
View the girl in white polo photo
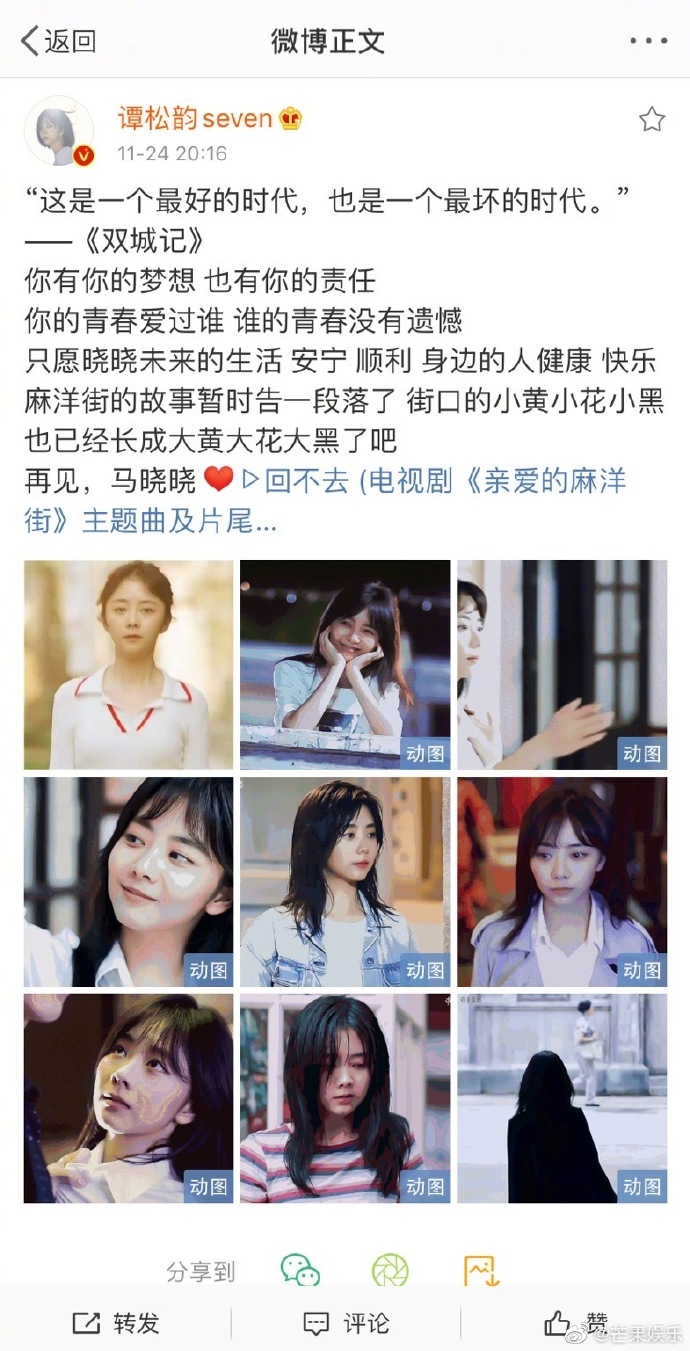pyautogui.click(x=128, y=664)
